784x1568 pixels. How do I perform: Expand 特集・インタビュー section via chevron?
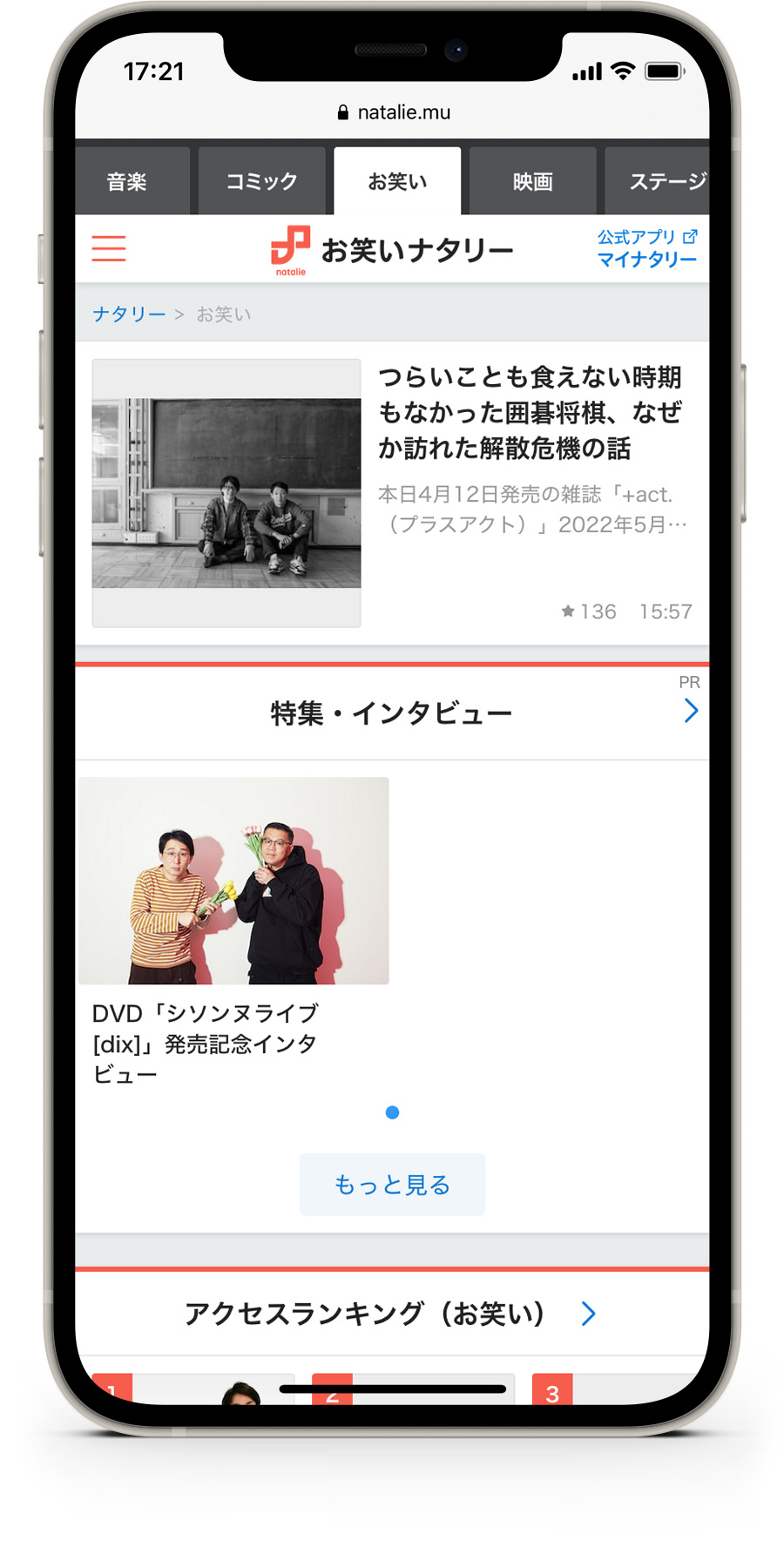(x=691, y=711)
